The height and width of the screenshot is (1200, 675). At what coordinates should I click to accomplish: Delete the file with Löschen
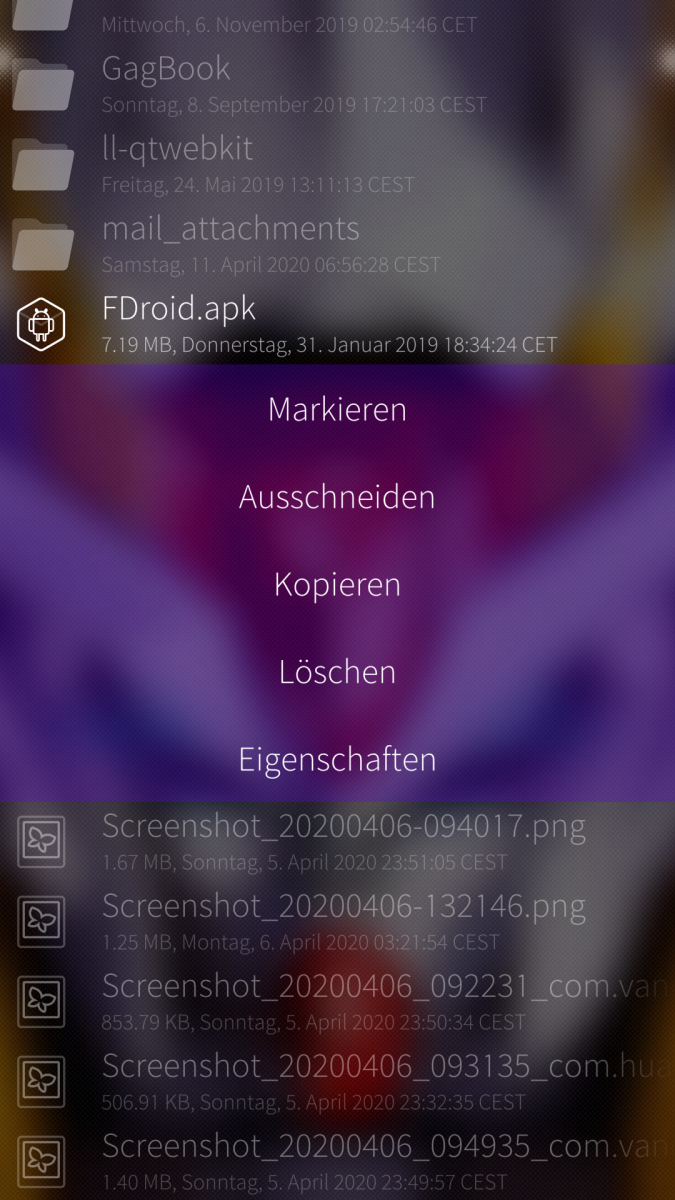337,672
